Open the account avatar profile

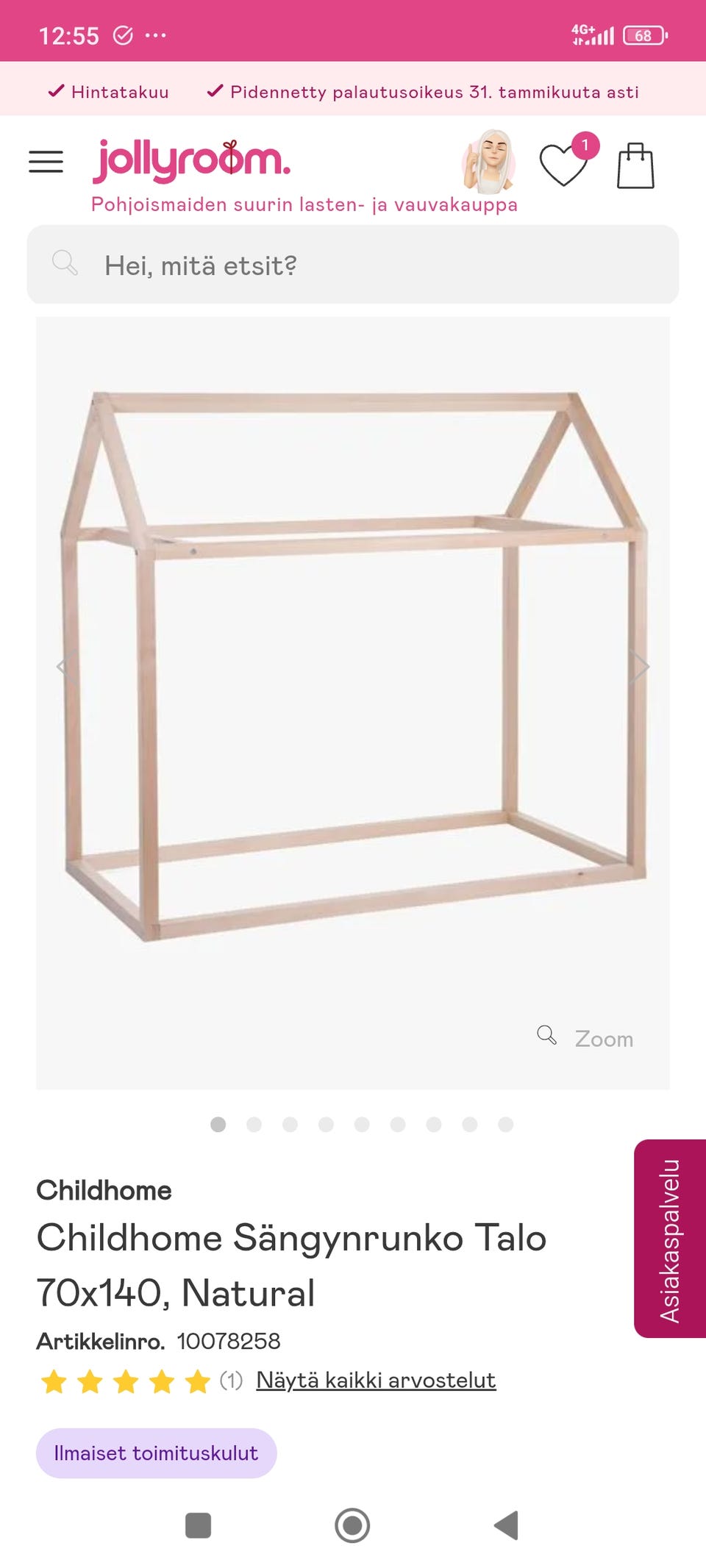pos(488,162)
